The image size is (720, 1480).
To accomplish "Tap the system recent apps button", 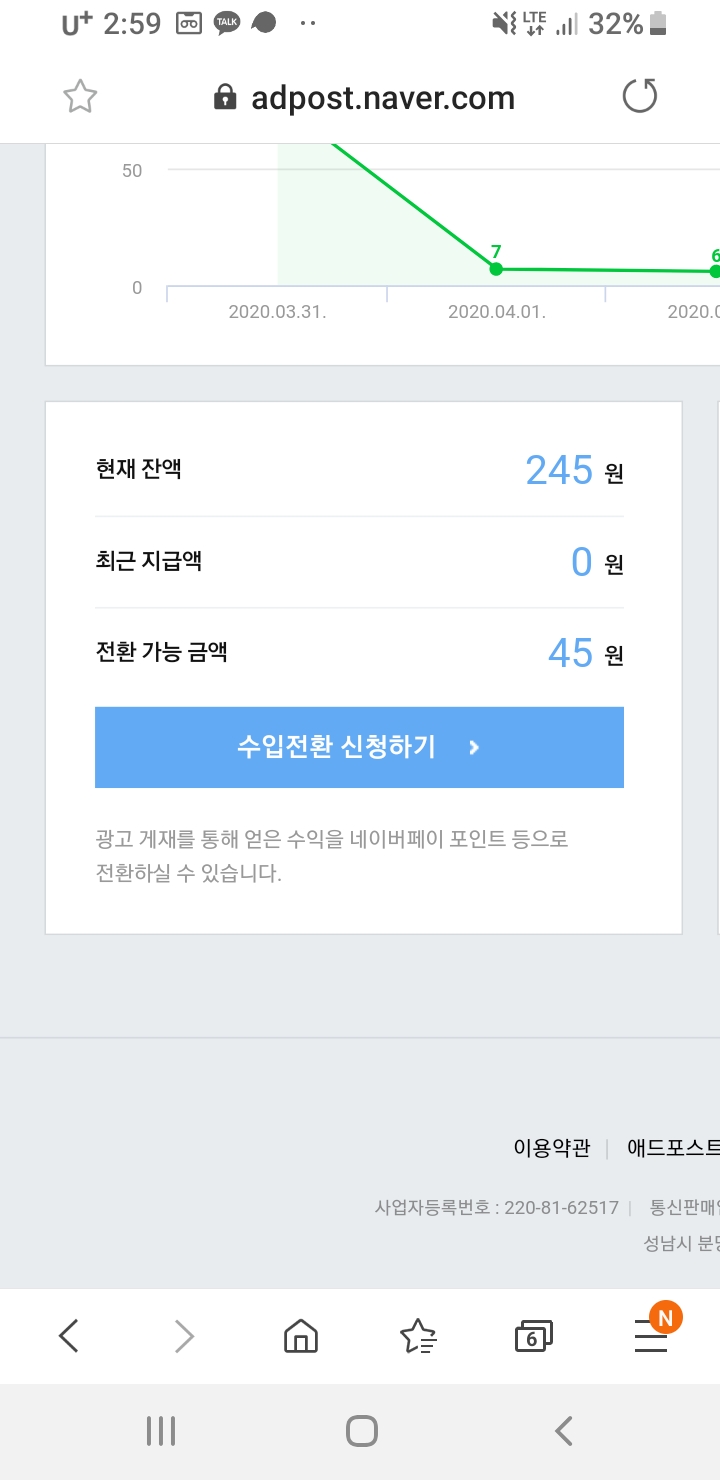I will (160, 1431).
